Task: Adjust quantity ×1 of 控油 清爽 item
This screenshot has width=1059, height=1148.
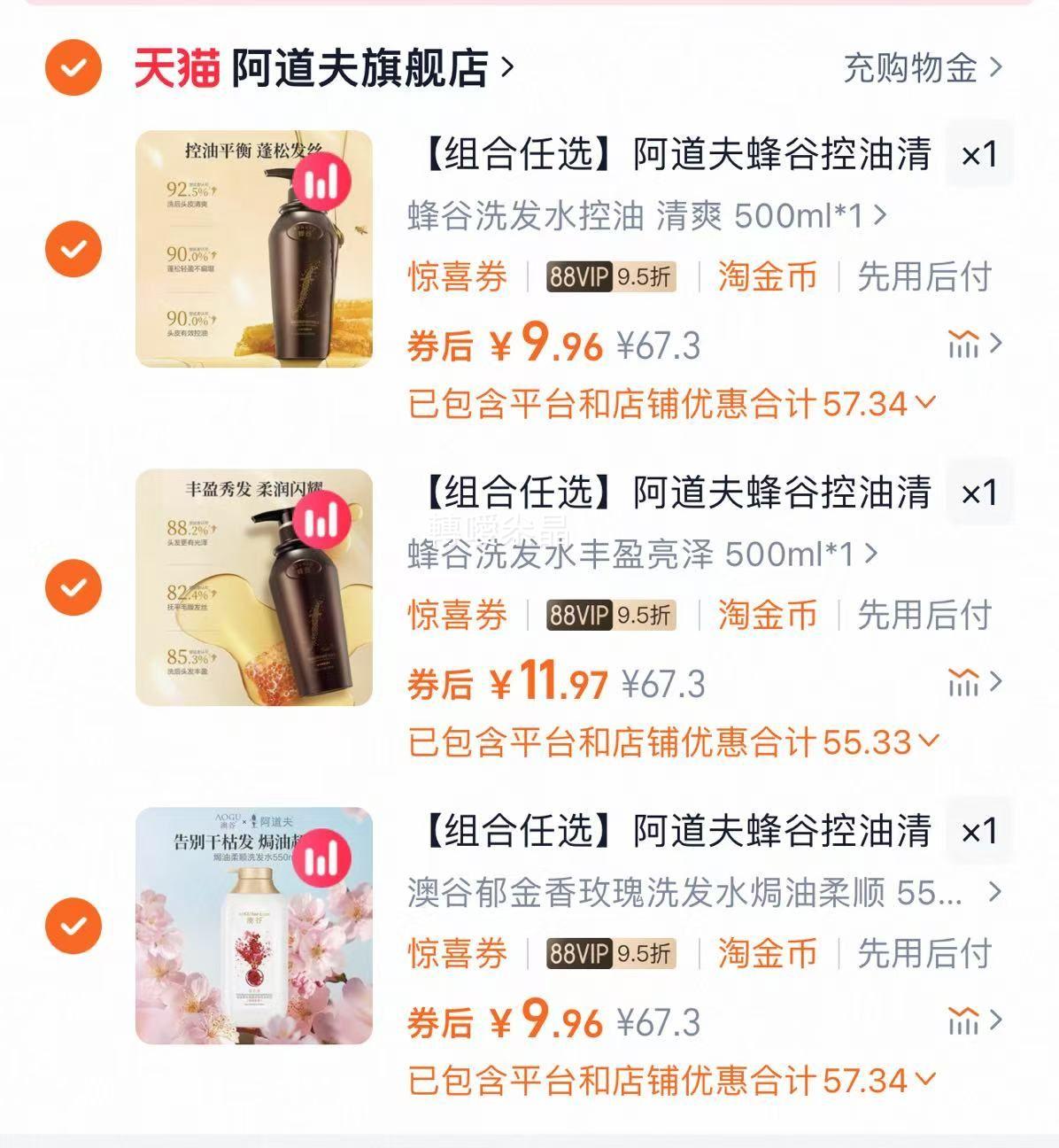Action: (978, 155)
